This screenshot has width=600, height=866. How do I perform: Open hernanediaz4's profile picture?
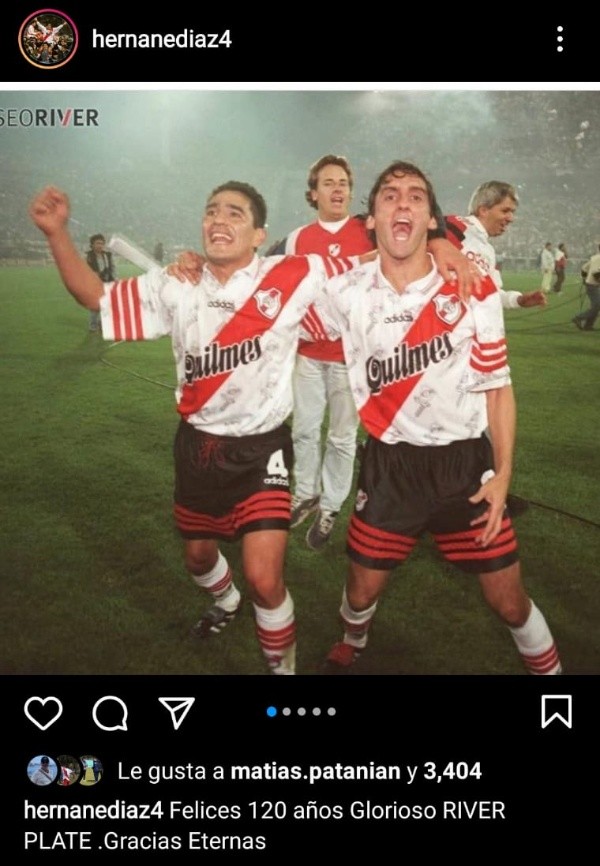tap(47, 39)
